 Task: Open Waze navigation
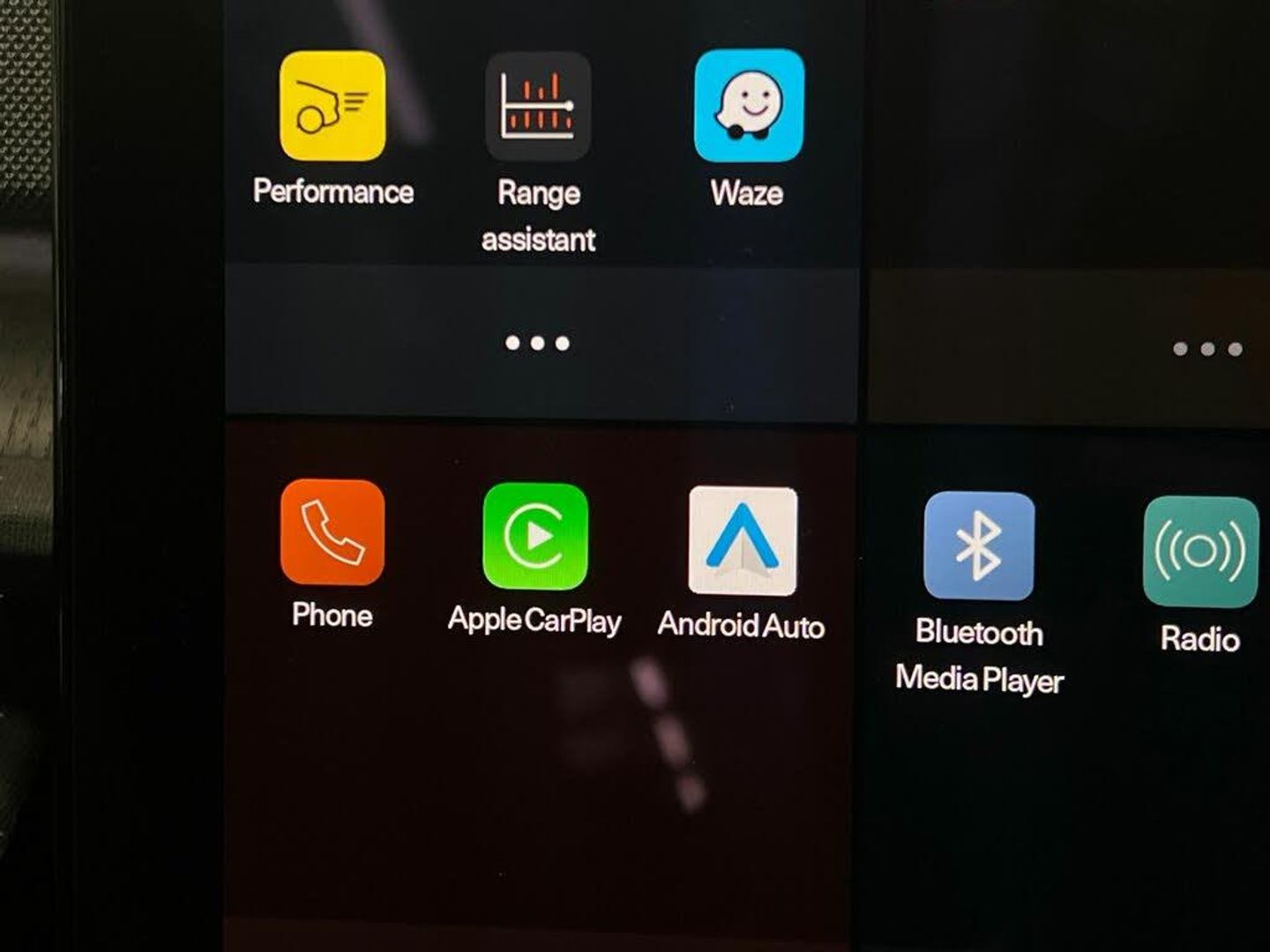(x=749, y=107)
